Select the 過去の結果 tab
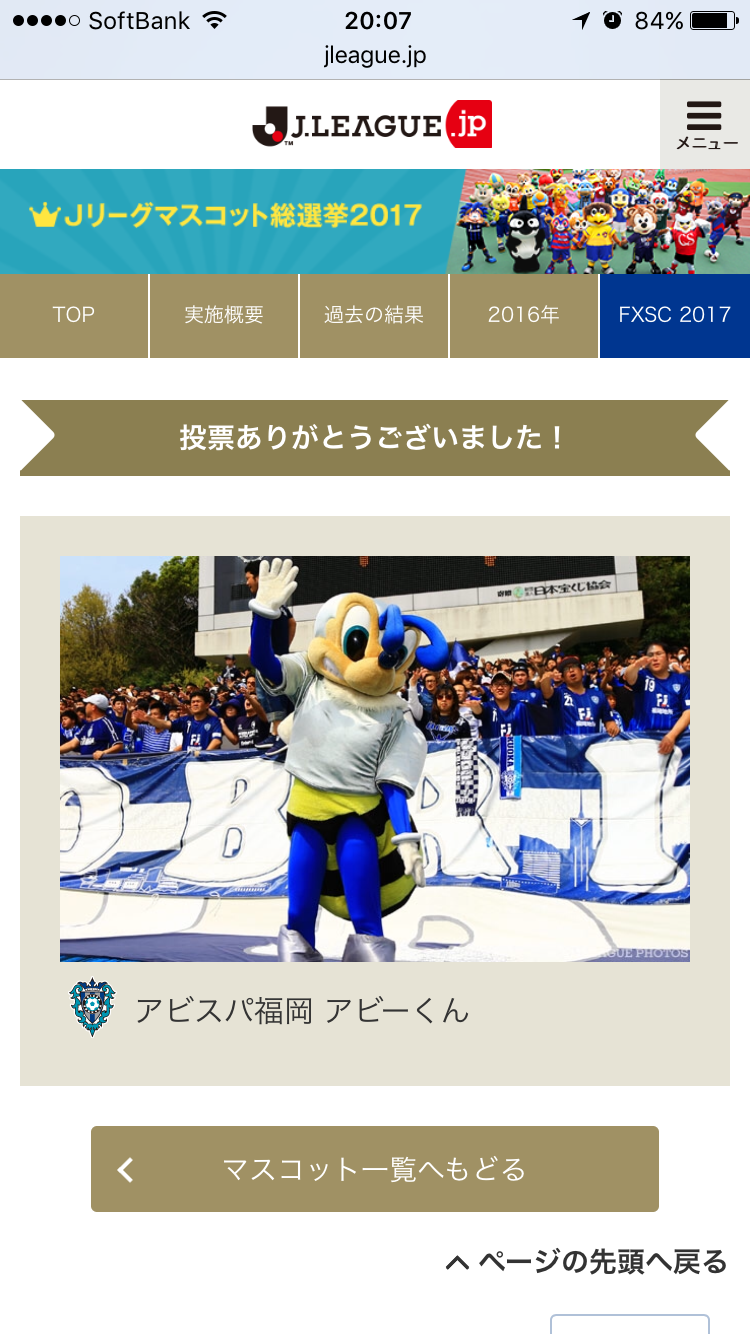The image size is (750, 1334). point(374,315)
